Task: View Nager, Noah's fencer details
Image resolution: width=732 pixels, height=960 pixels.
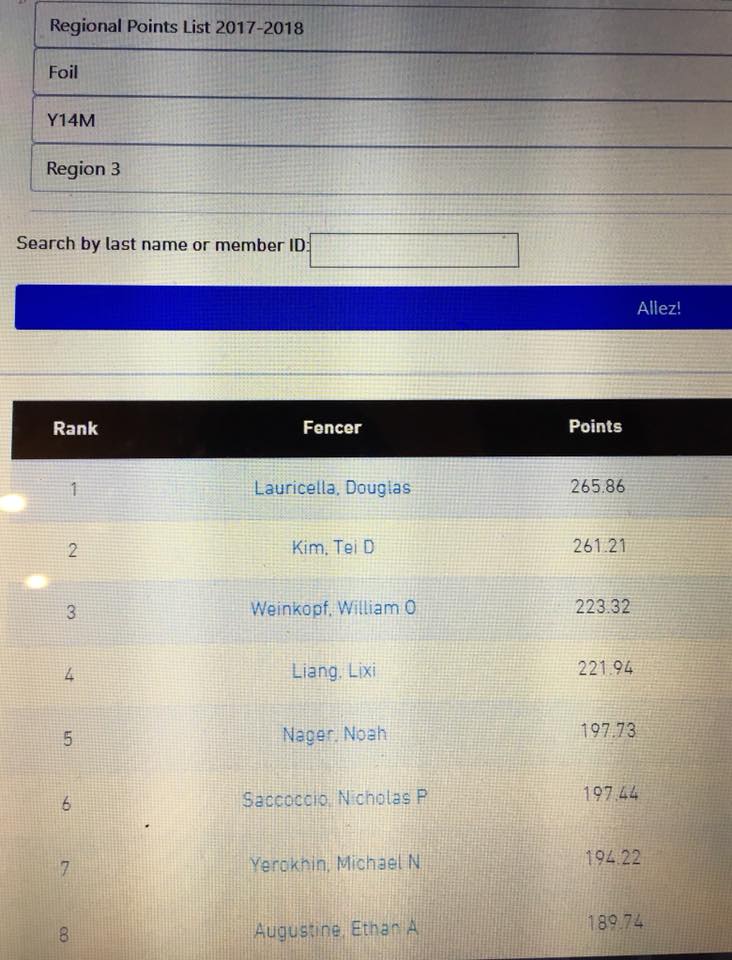Action: pyautogui.click(x=334, y=734)
